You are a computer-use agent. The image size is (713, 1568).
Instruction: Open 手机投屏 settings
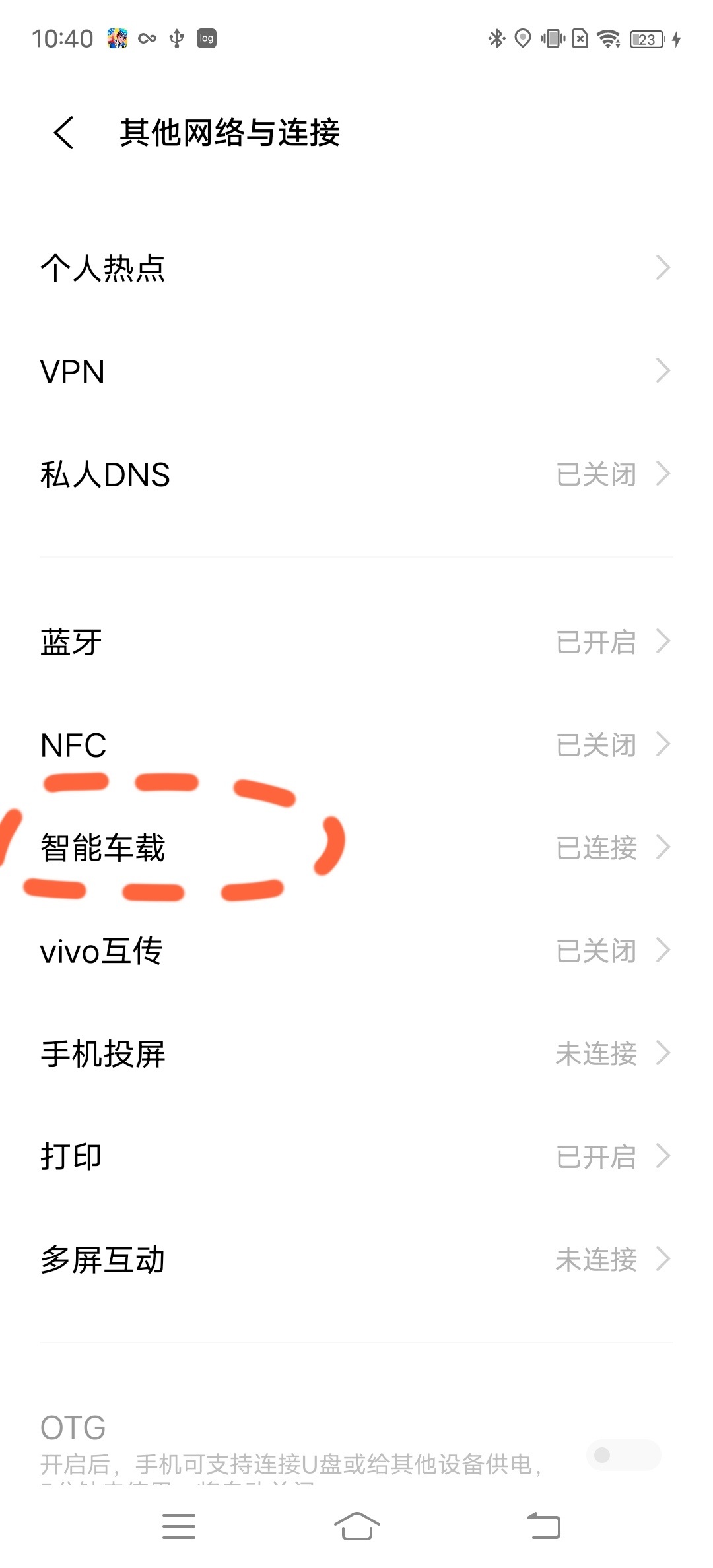pyautogui.click(x=356, y=1054)
